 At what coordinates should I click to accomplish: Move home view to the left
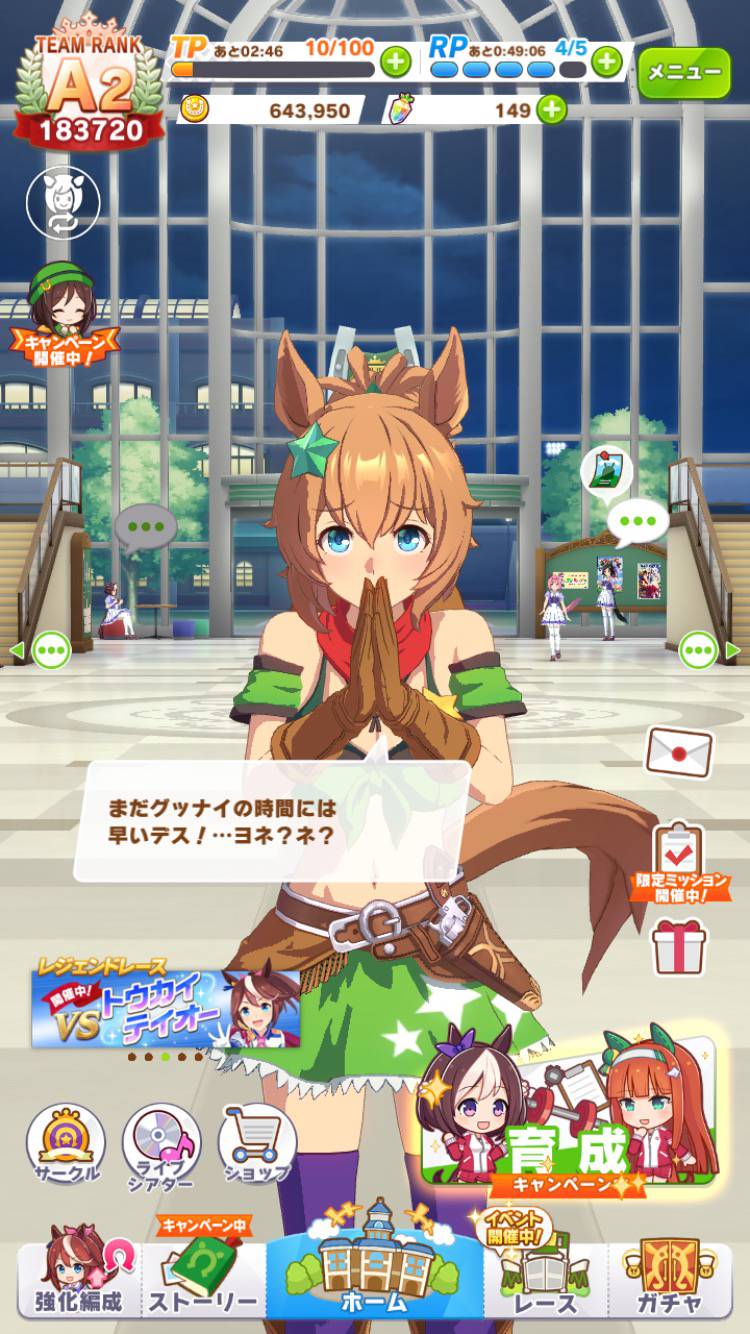40,651
